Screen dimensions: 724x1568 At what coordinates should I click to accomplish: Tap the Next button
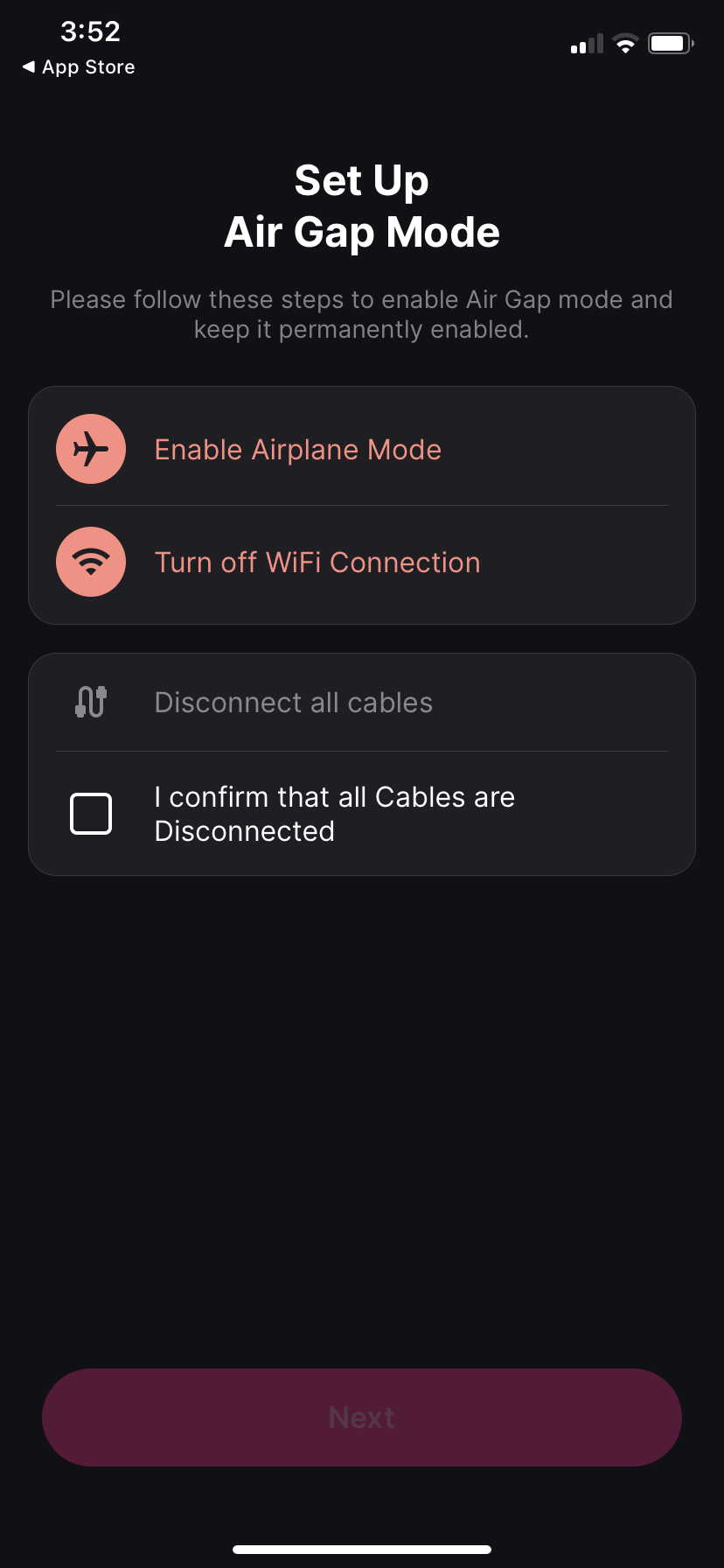click(362, 1417)
